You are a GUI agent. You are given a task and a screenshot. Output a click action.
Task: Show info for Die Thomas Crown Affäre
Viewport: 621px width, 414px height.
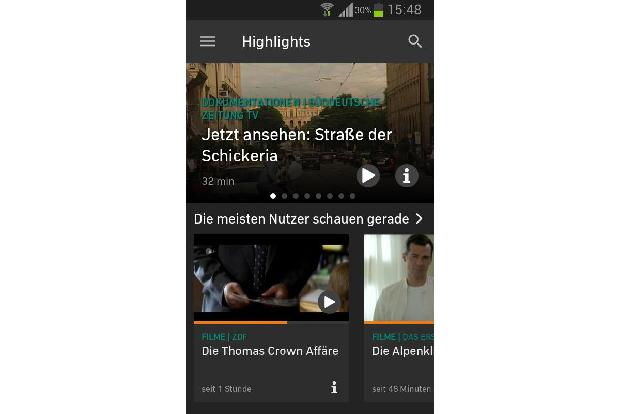coord(334,387)
